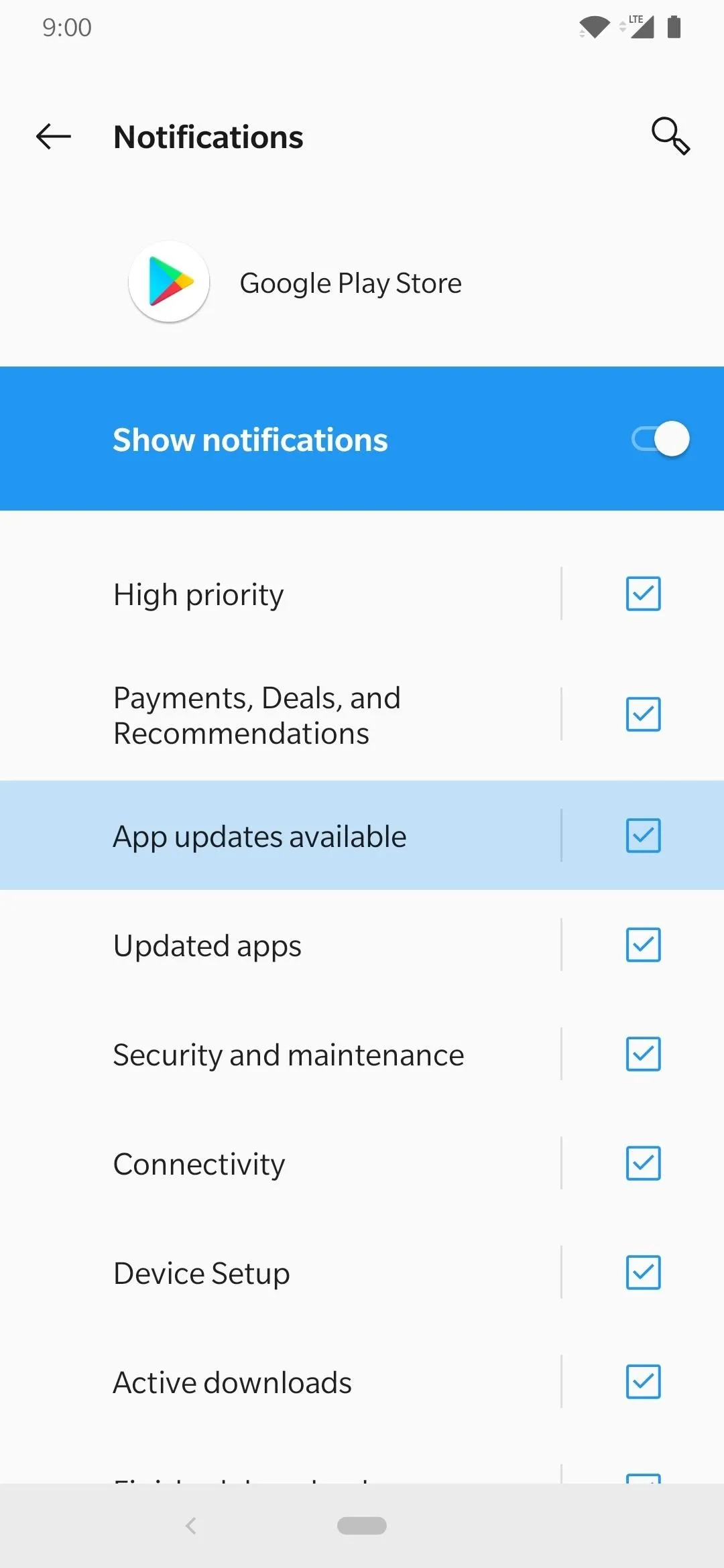Disable the App updates available checkbox
The height and width of the screenshot is (1568, 724).
(643, 836)
